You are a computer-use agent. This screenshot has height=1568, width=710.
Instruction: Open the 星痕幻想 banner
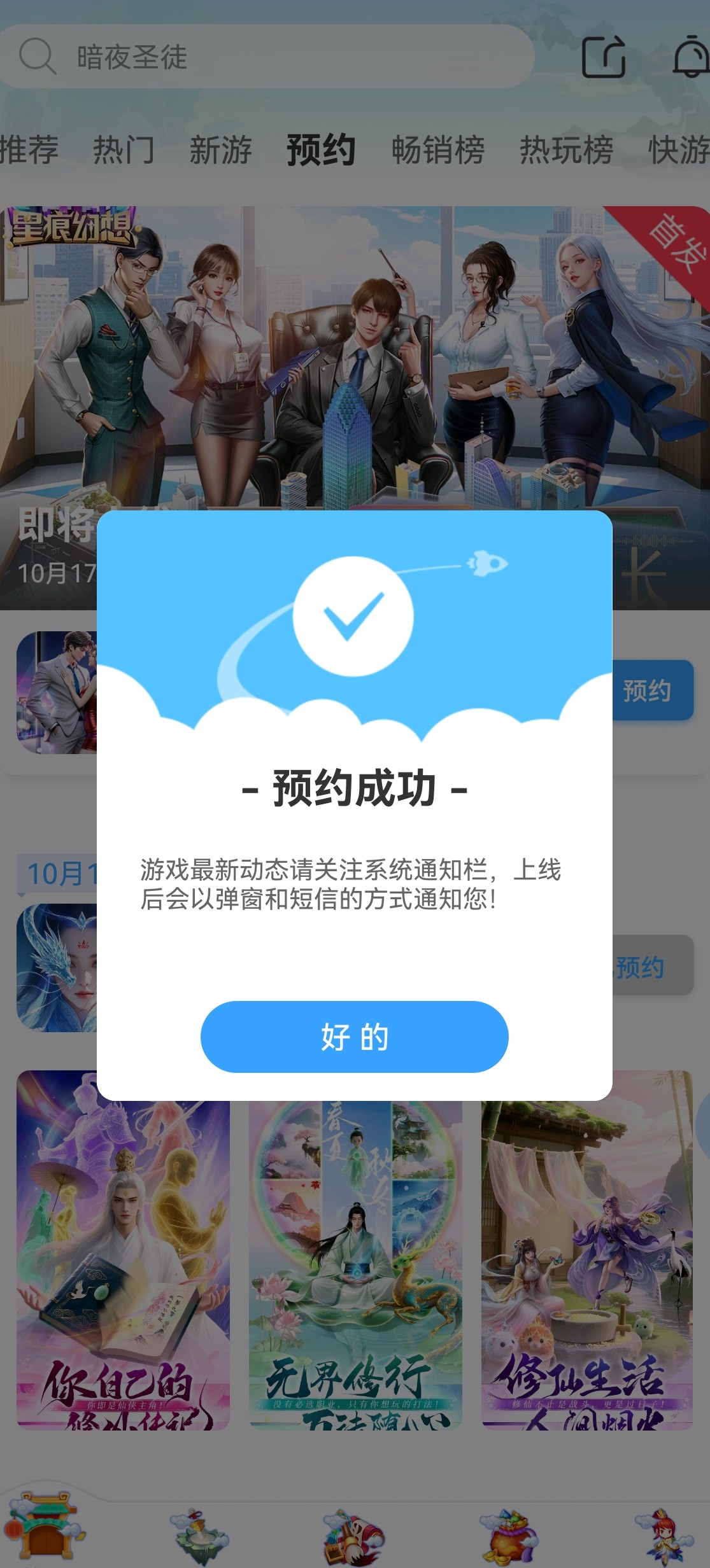point(354,356)
